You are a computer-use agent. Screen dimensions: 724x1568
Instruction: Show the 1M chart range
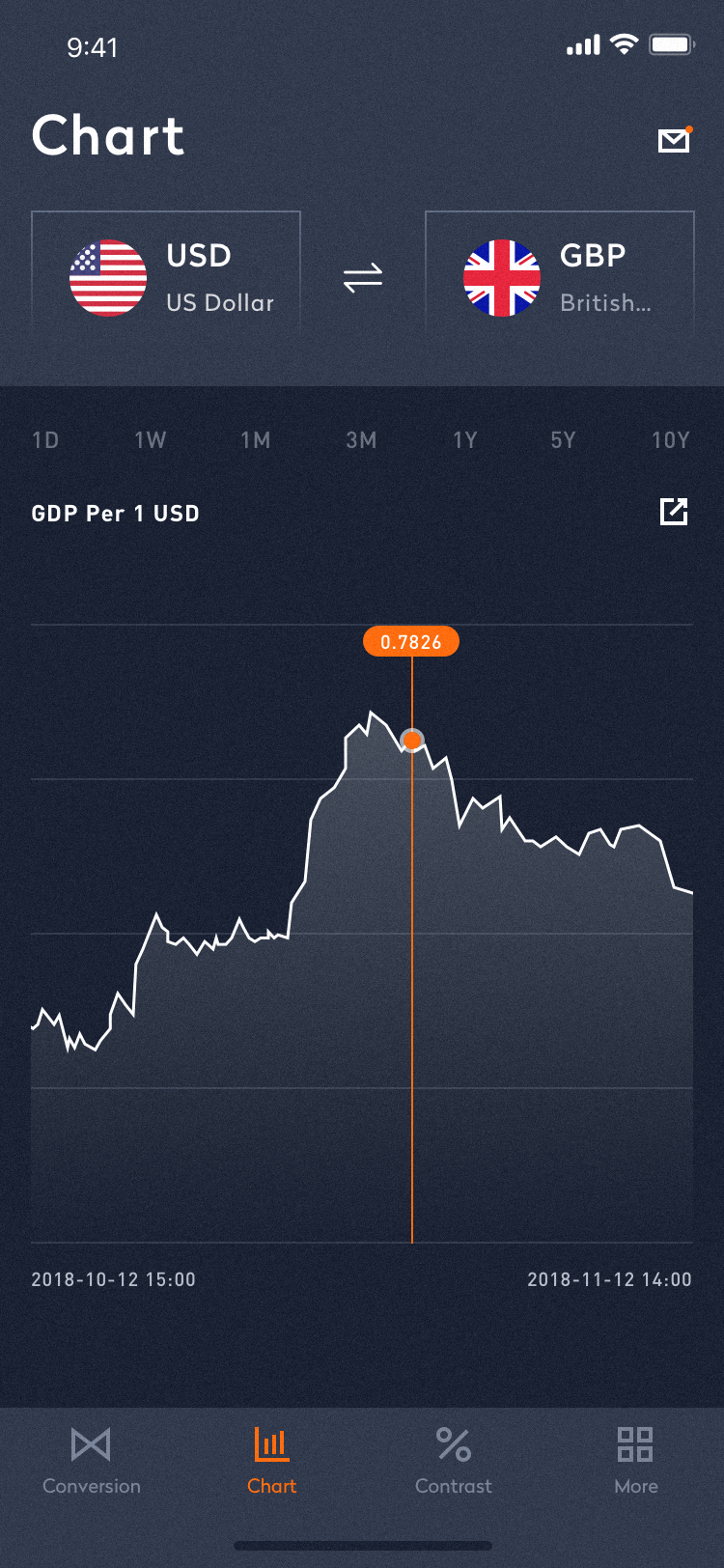pos(256,440)
